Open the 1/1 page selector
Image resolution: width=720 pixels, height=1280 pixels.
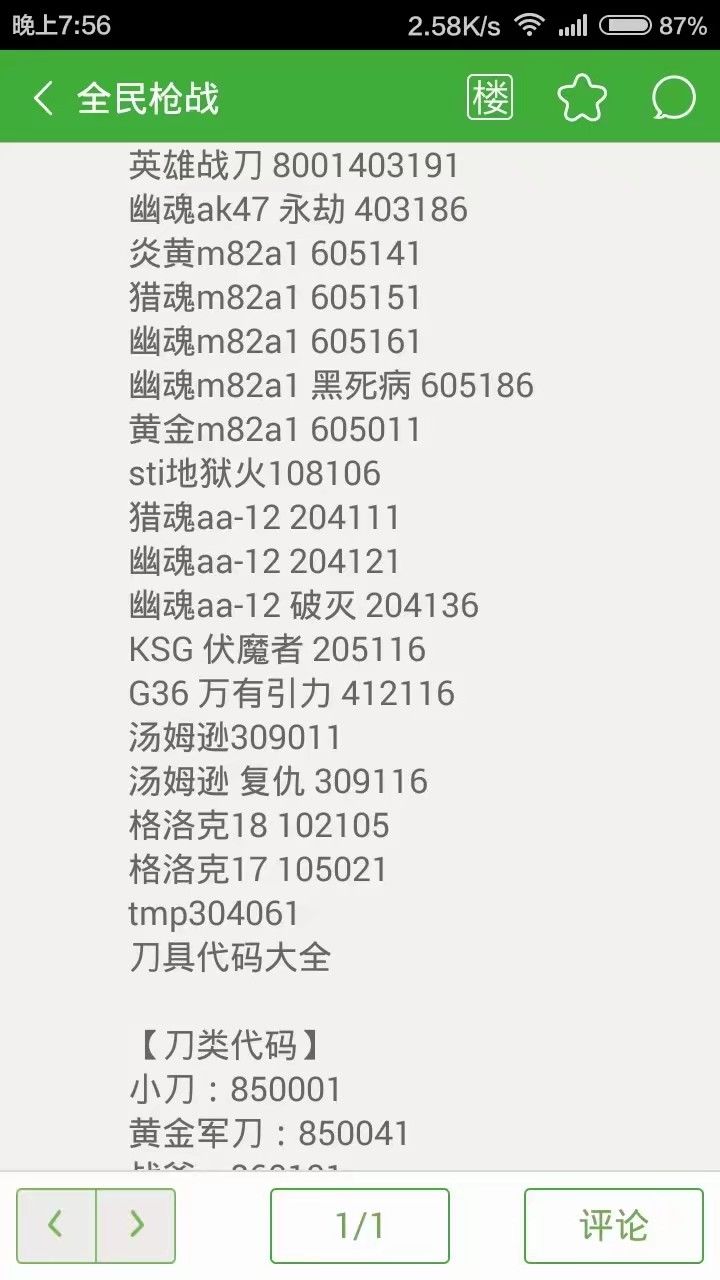pyautogui.click(x=360, y=1225)
